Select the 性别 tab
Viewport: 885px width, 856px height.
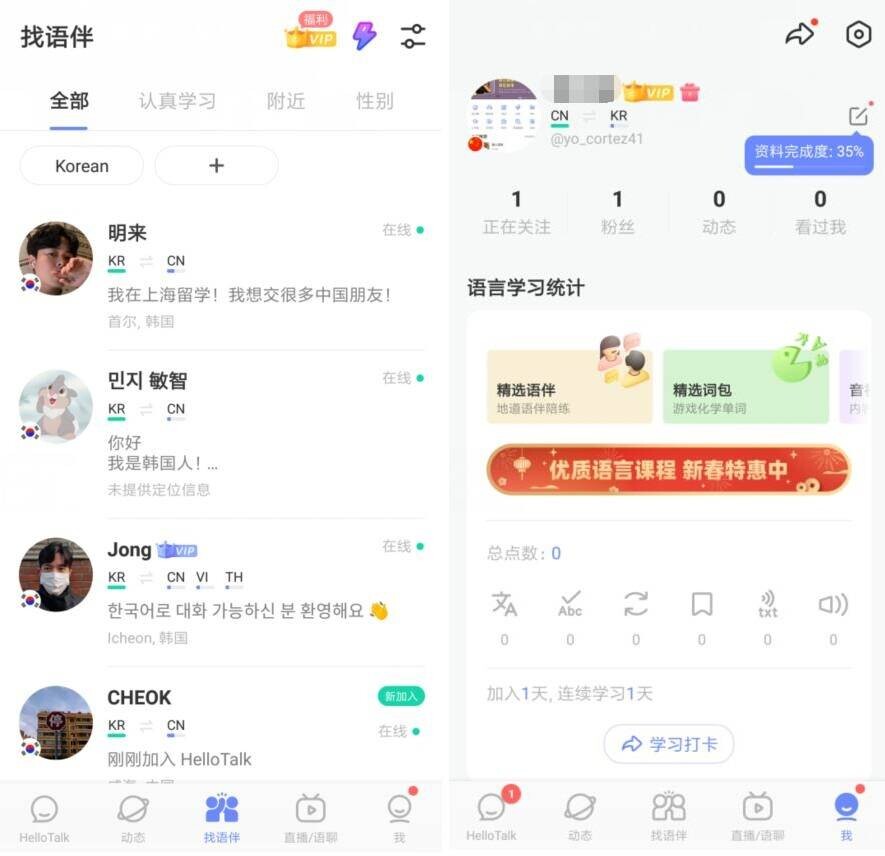click(x=374, y=101)
